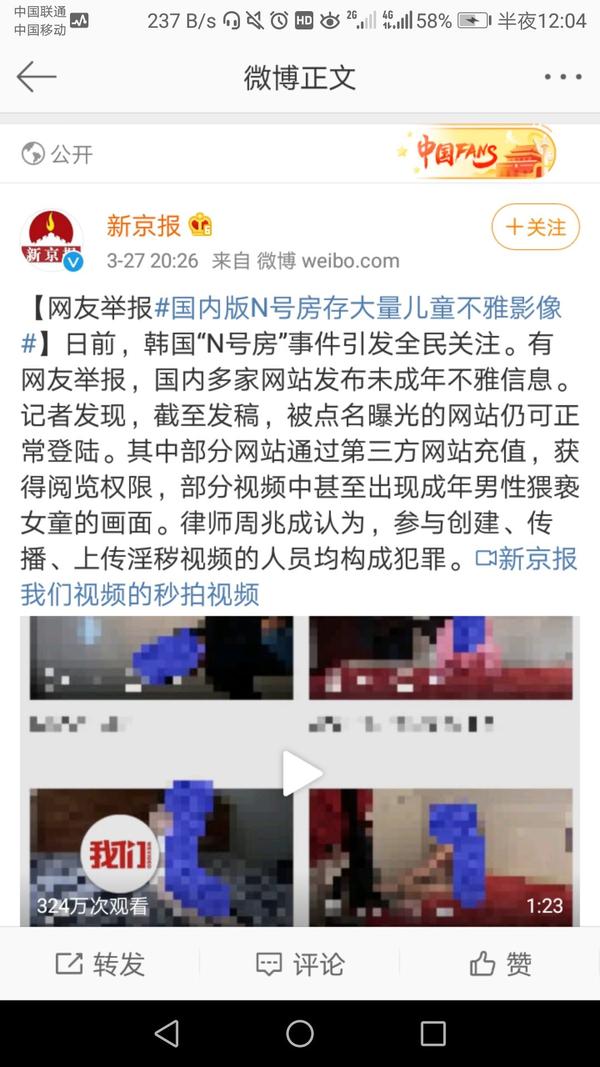600x1067 pixels.
Task: Tap the system home button
Action: 299,1033
